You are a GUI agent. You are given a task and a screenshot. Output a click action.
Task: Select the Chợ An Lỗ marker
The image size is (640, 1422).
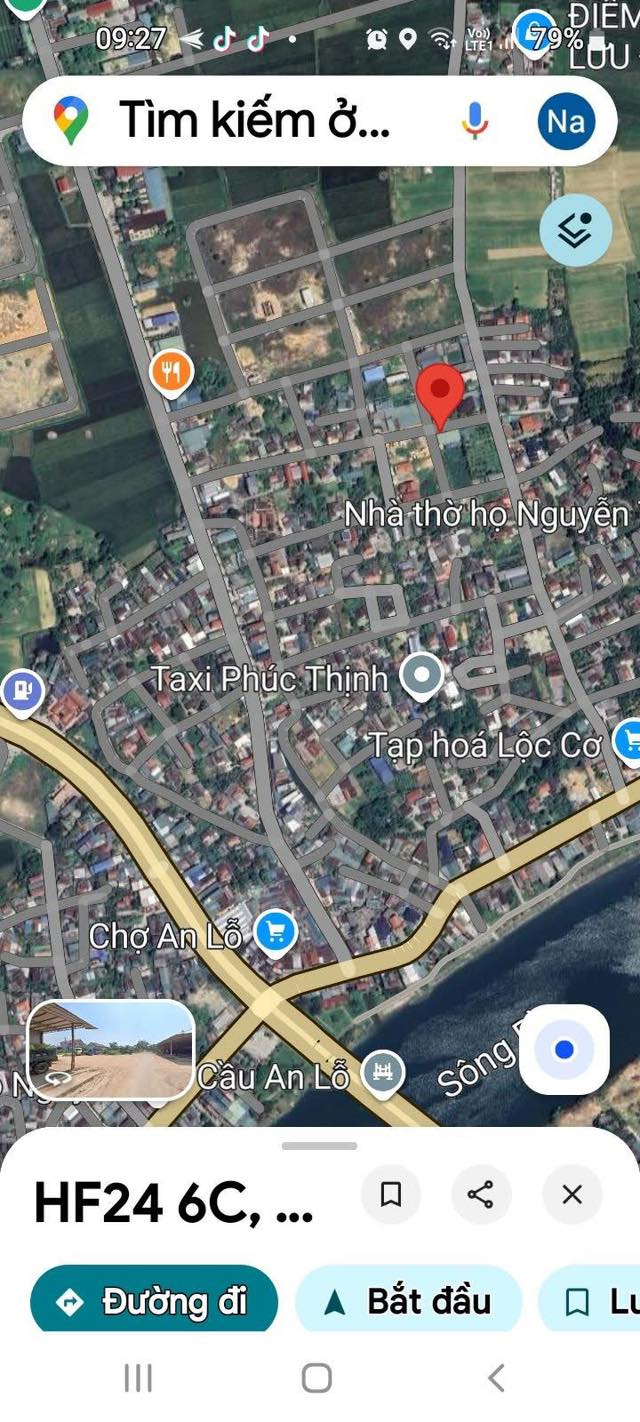(x=276, y=933)
